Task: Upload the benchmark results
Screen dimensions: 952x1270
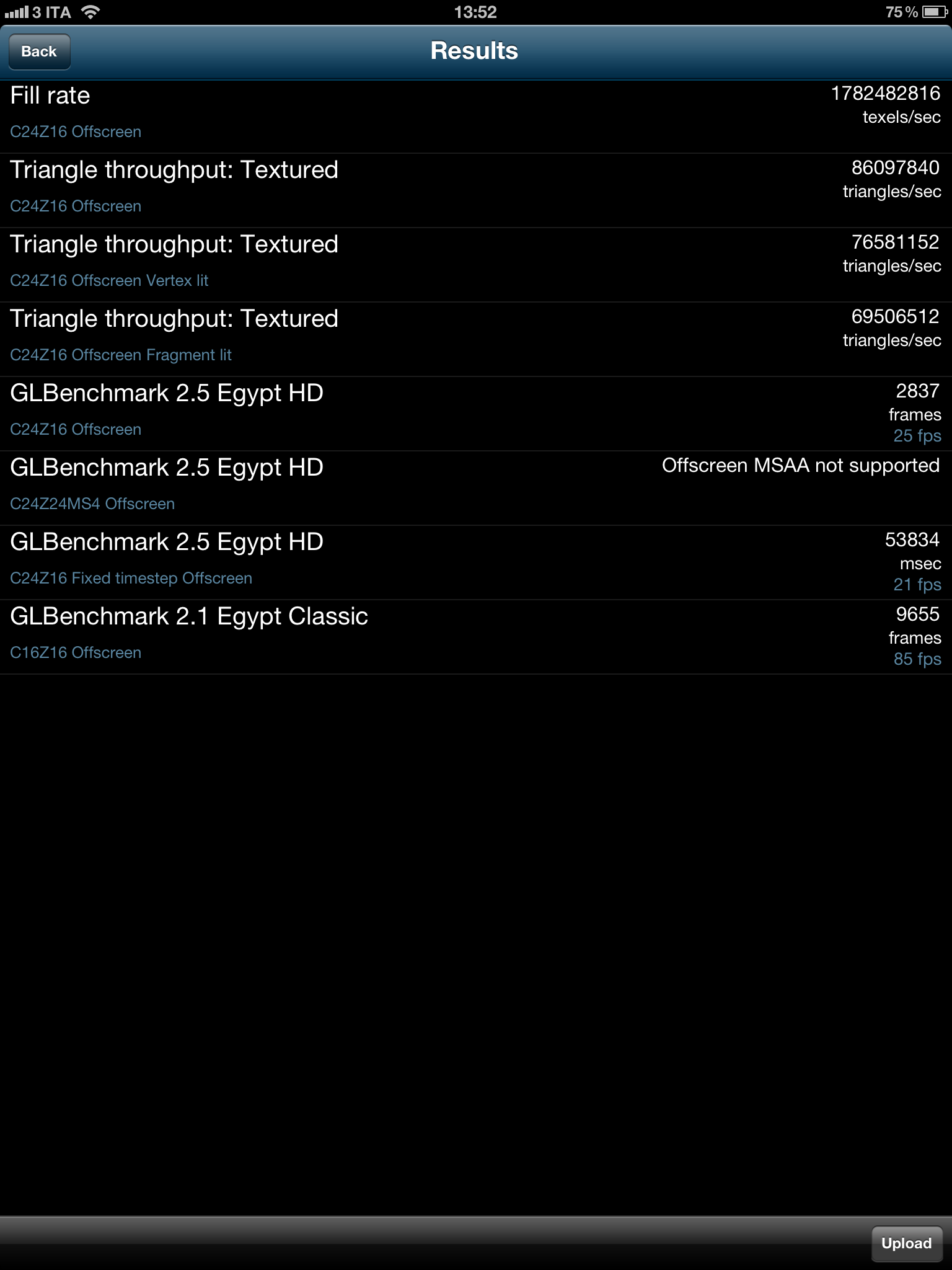Action: [906, 1243]
